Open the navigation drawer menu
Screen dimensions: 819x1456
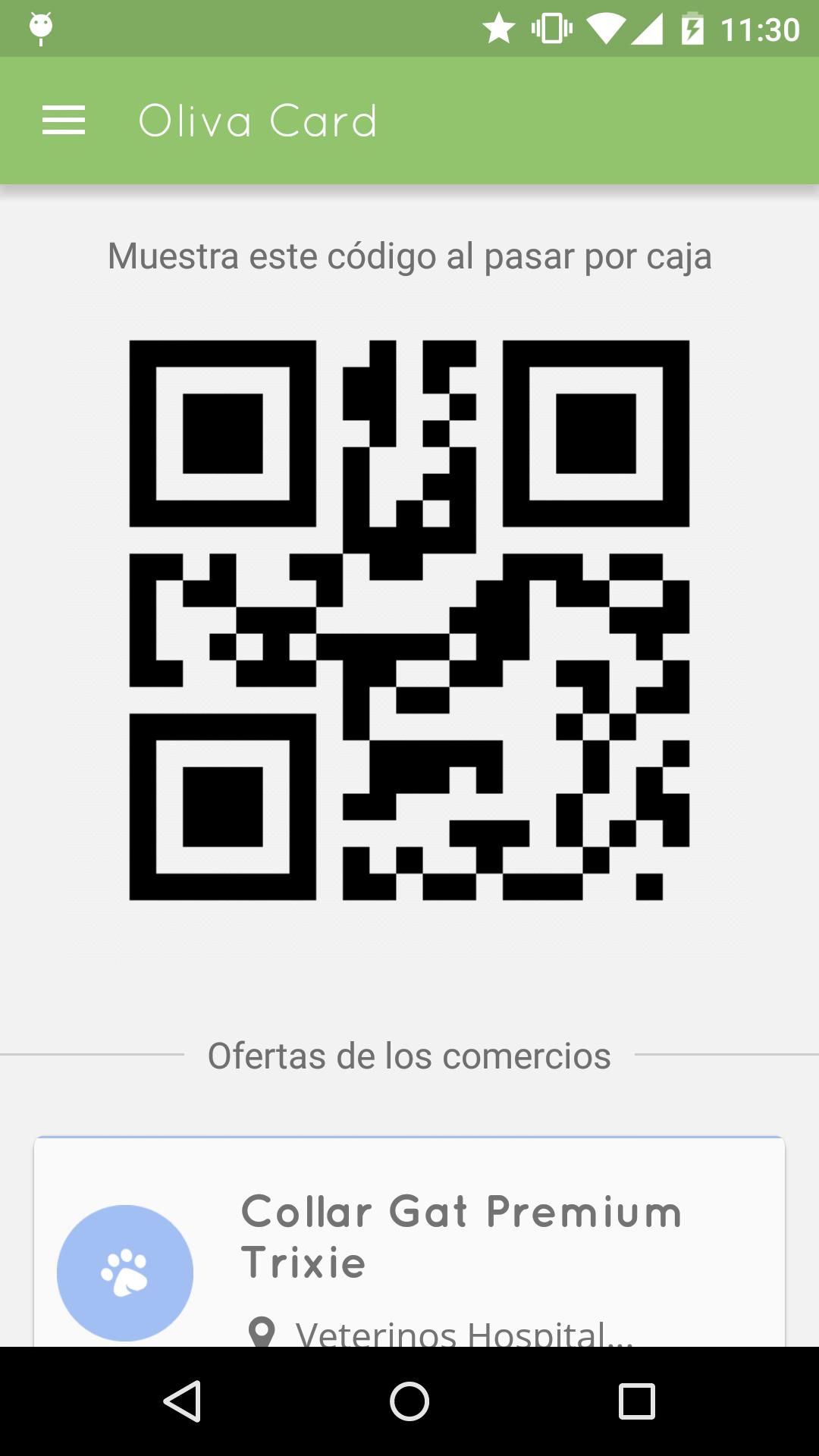pos(64,120)
